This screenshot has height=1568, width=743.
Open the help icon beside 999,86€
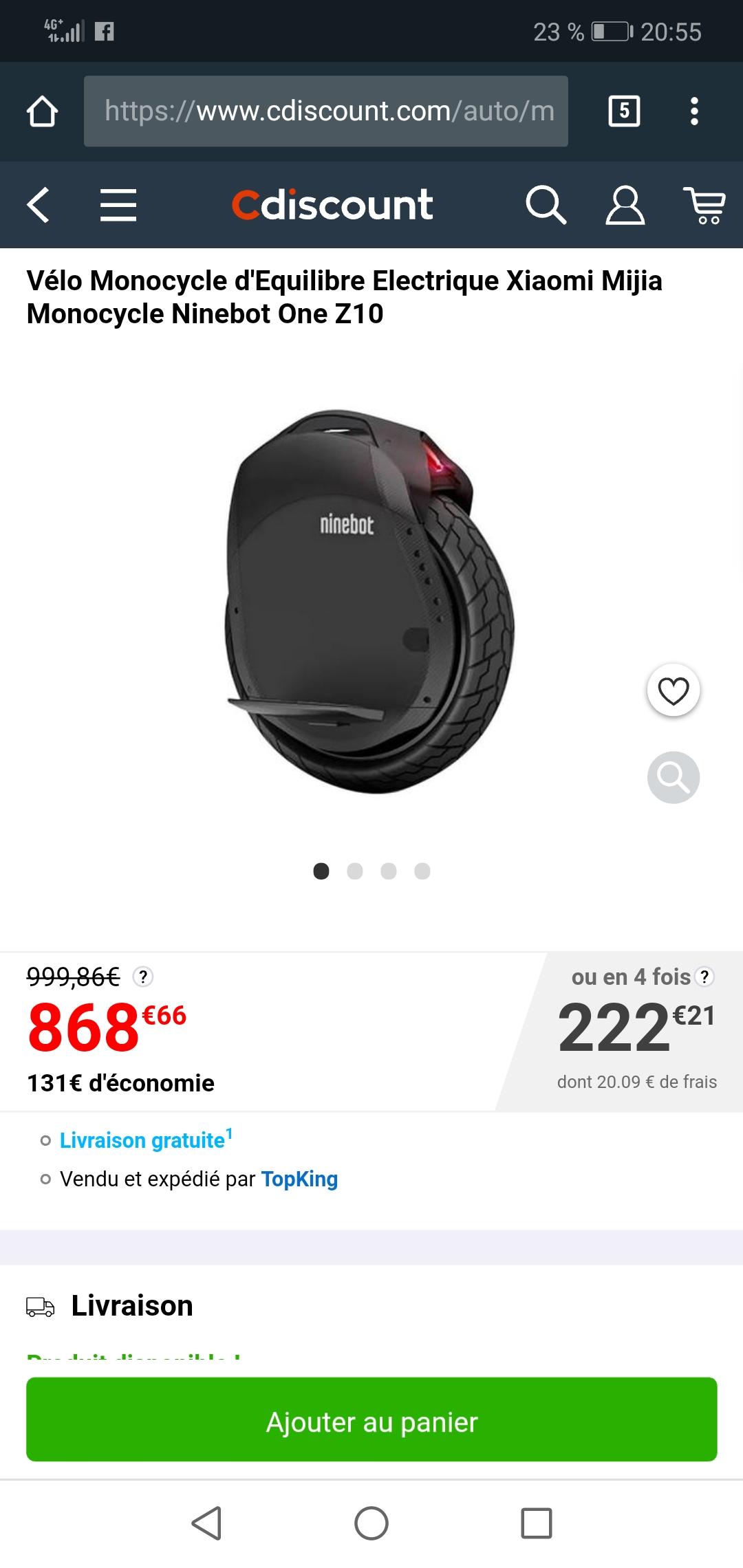[142, 977]
